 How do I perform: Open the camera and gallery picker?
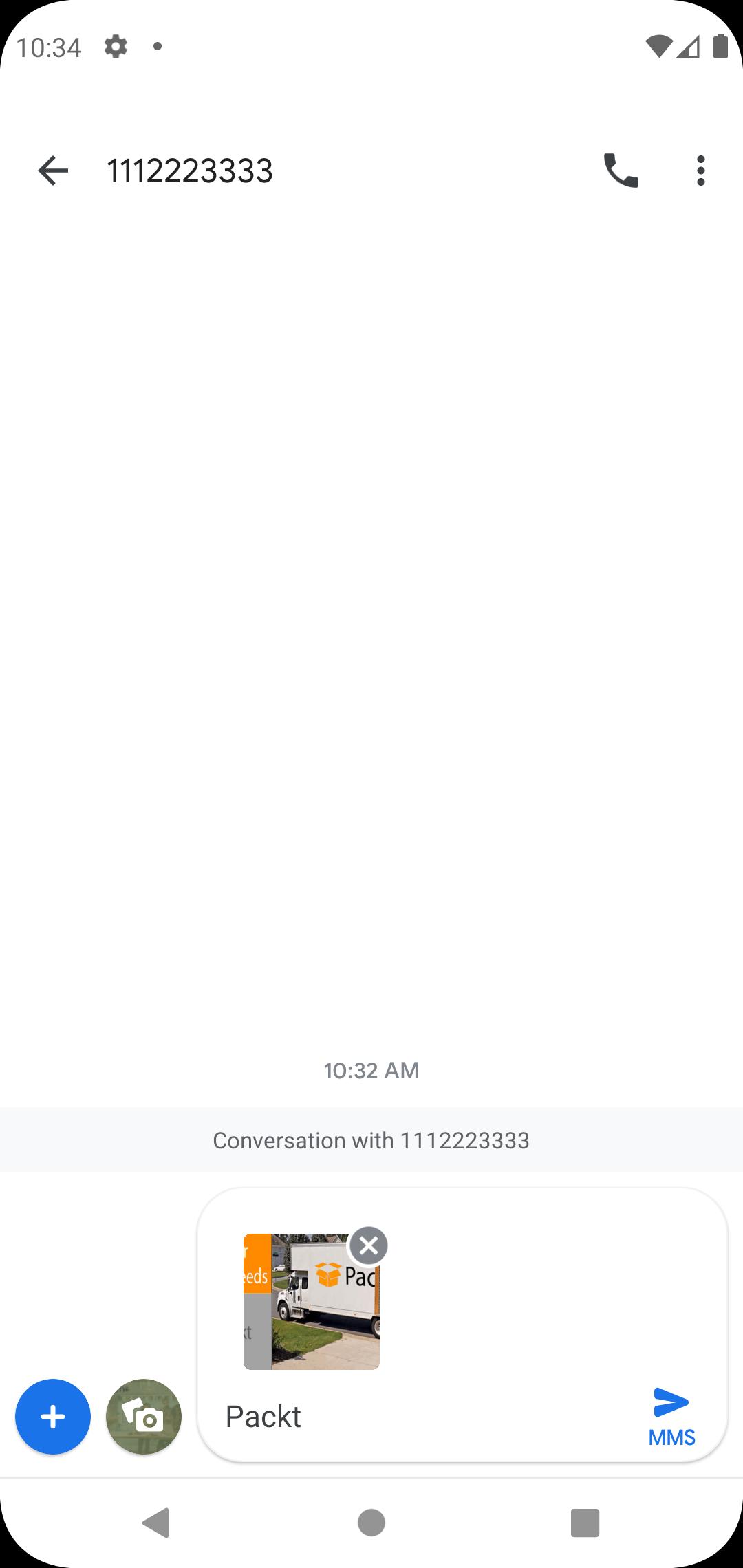point(144,1417)
